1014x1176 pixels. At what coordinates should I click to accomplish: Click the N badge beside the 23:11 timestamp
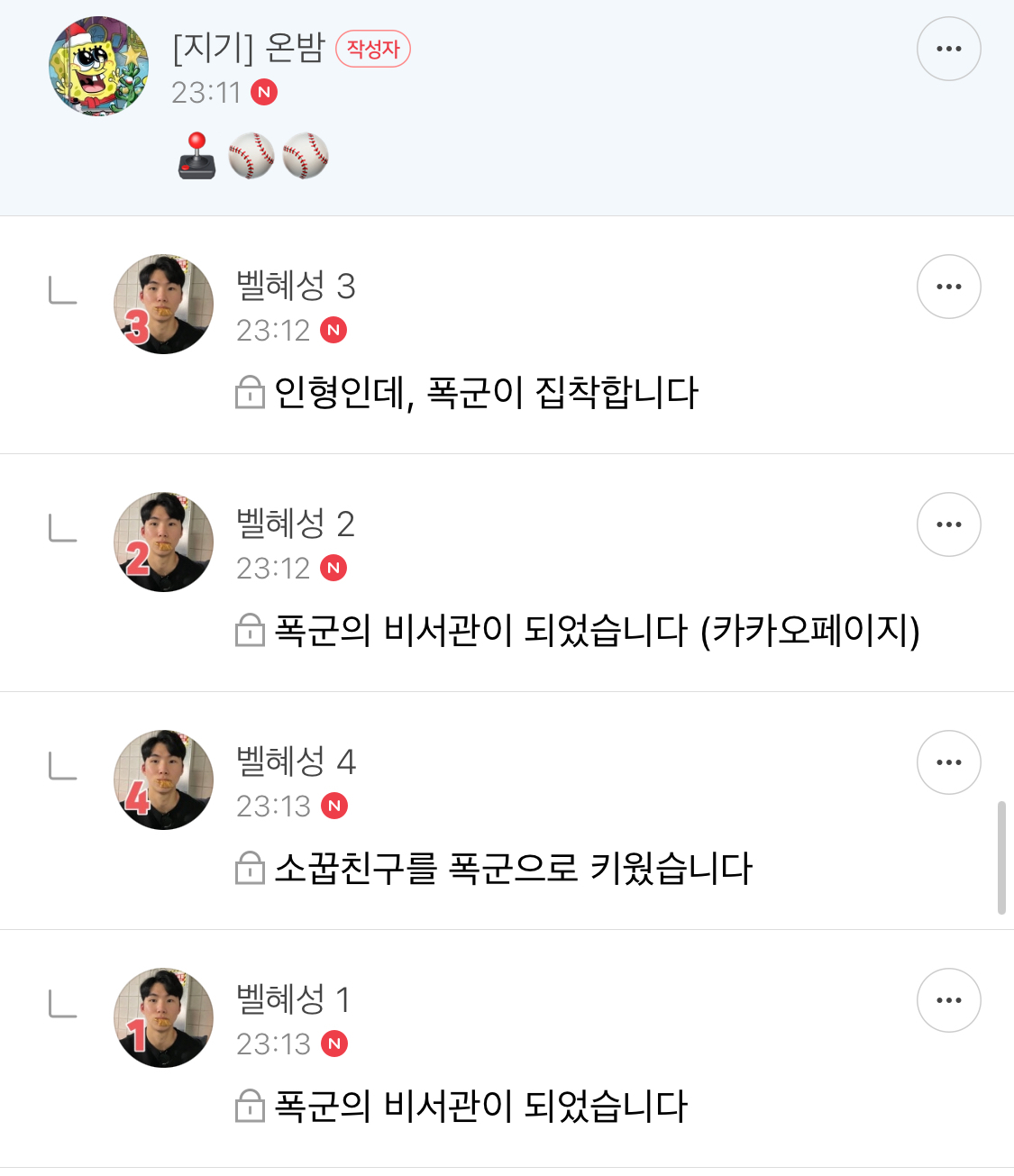[x=263, y=91]
